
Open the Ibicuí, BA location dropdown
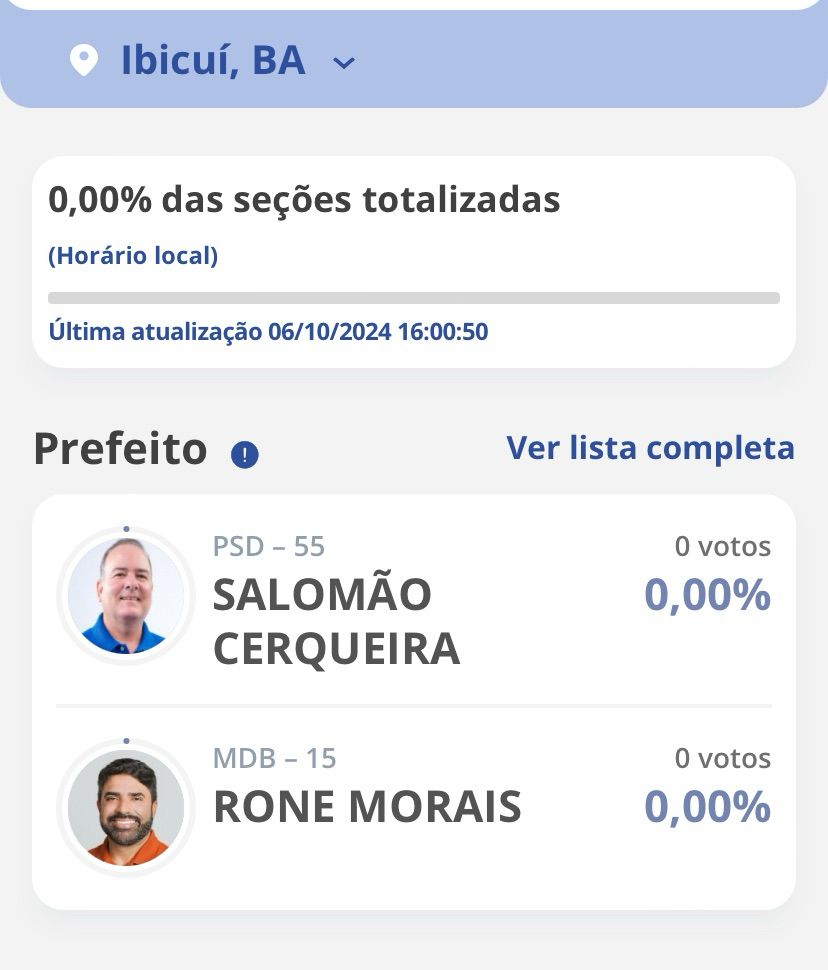tap(215, 62)
